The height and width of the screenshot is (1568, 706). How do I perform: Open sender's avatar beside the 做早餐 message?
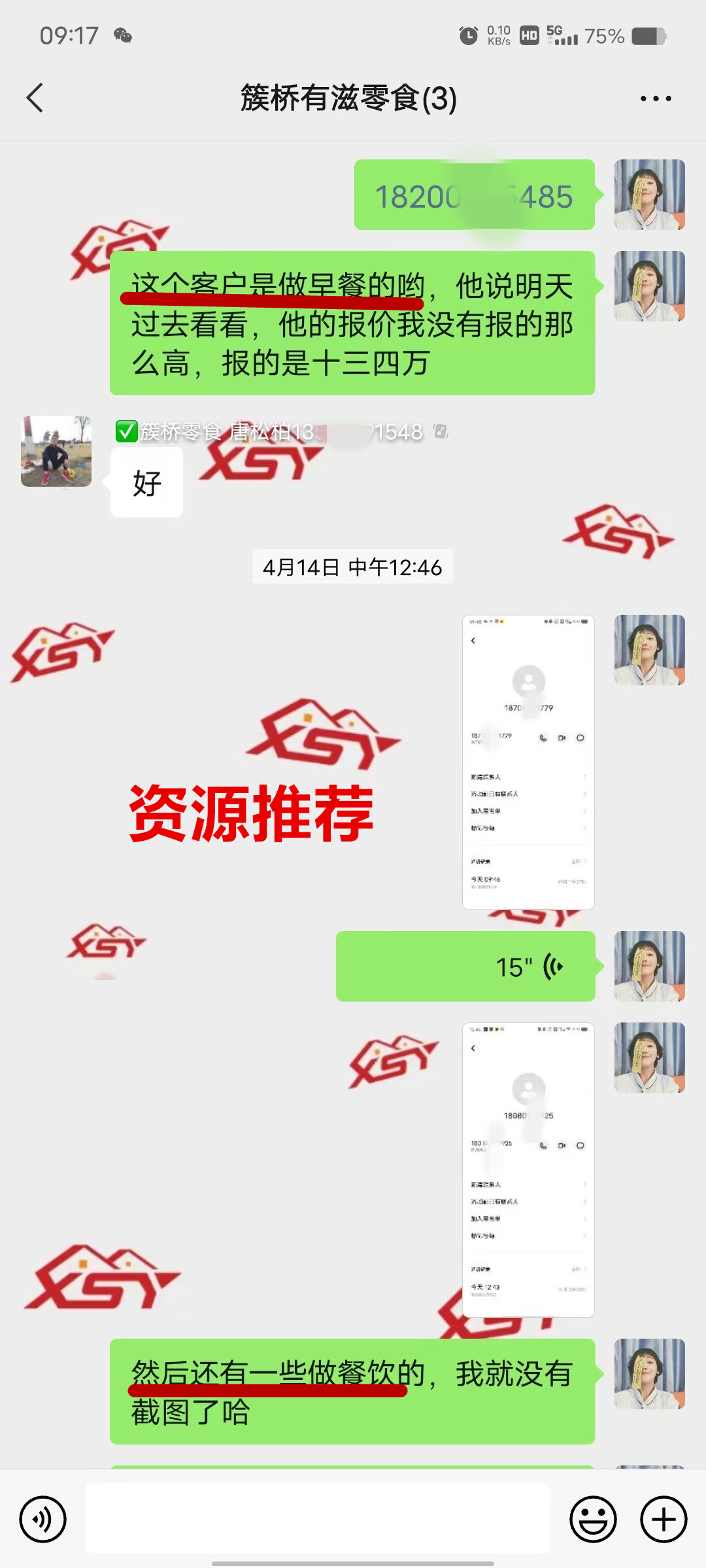pos(649,286)
